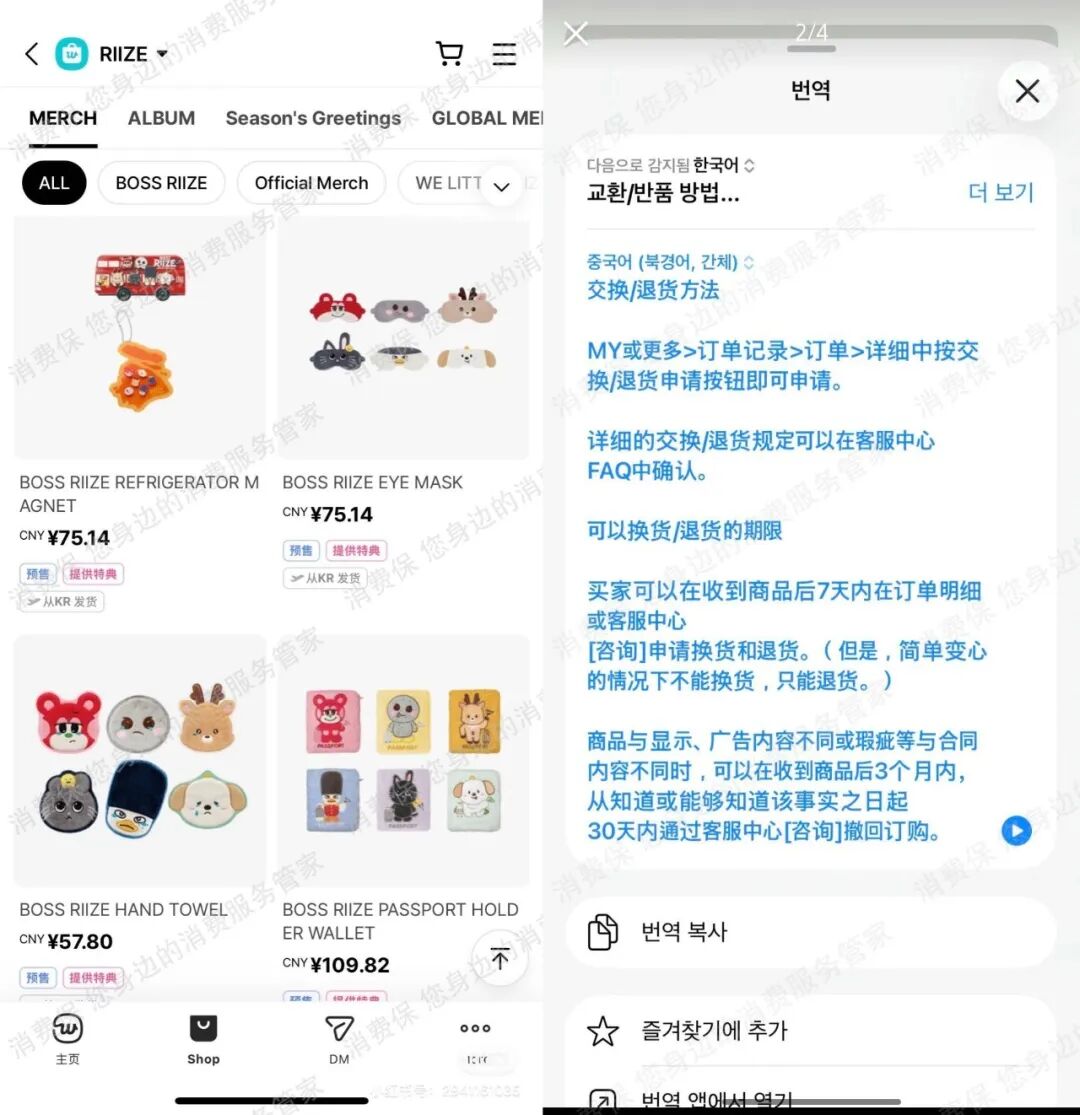Tap 더 보기 to show more text
This screenshot has width=1080, height=1115.
pyautogui.click(x=1000, y=192)
